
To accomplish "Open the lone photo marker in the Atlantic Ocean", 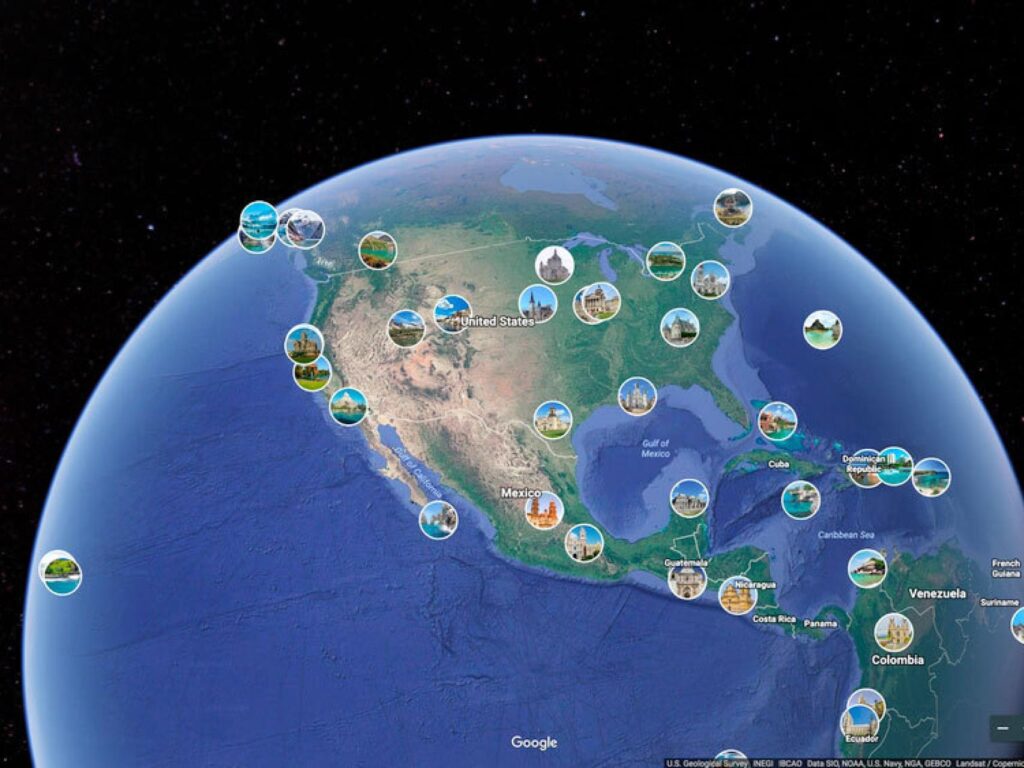I will click(x=822, y=329).
